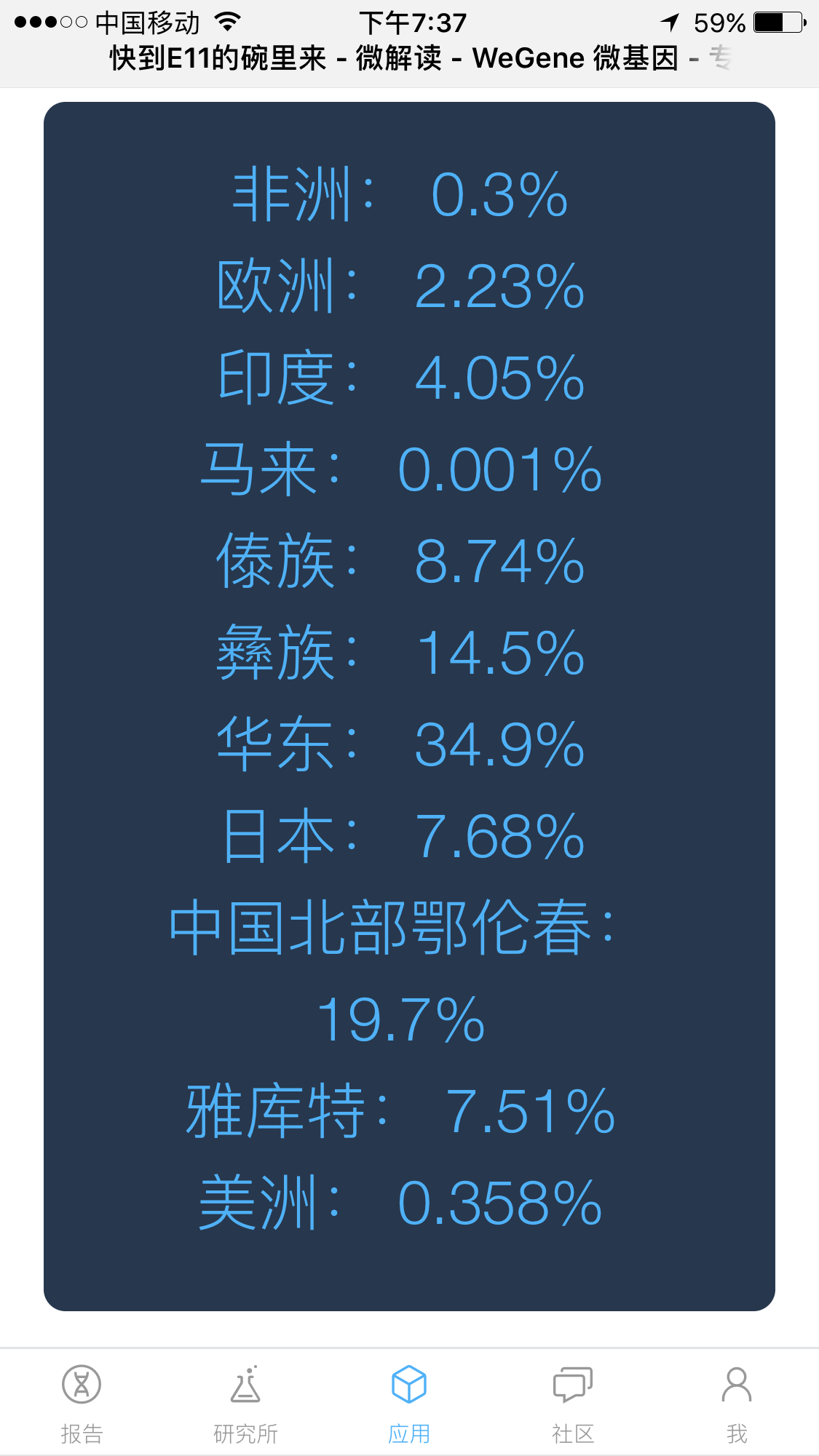Select the 应用 tab
This screenshot has height=1456, width=819.
(409, 1404)
